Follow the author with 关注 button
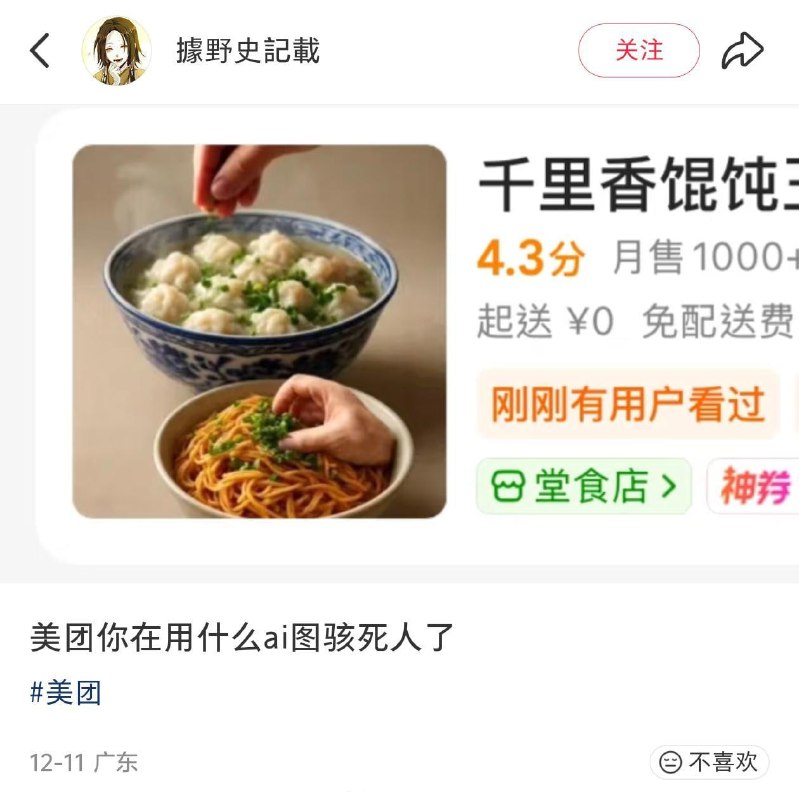The width and height of the screenshot is (799, 800). (x=639, y=50)
